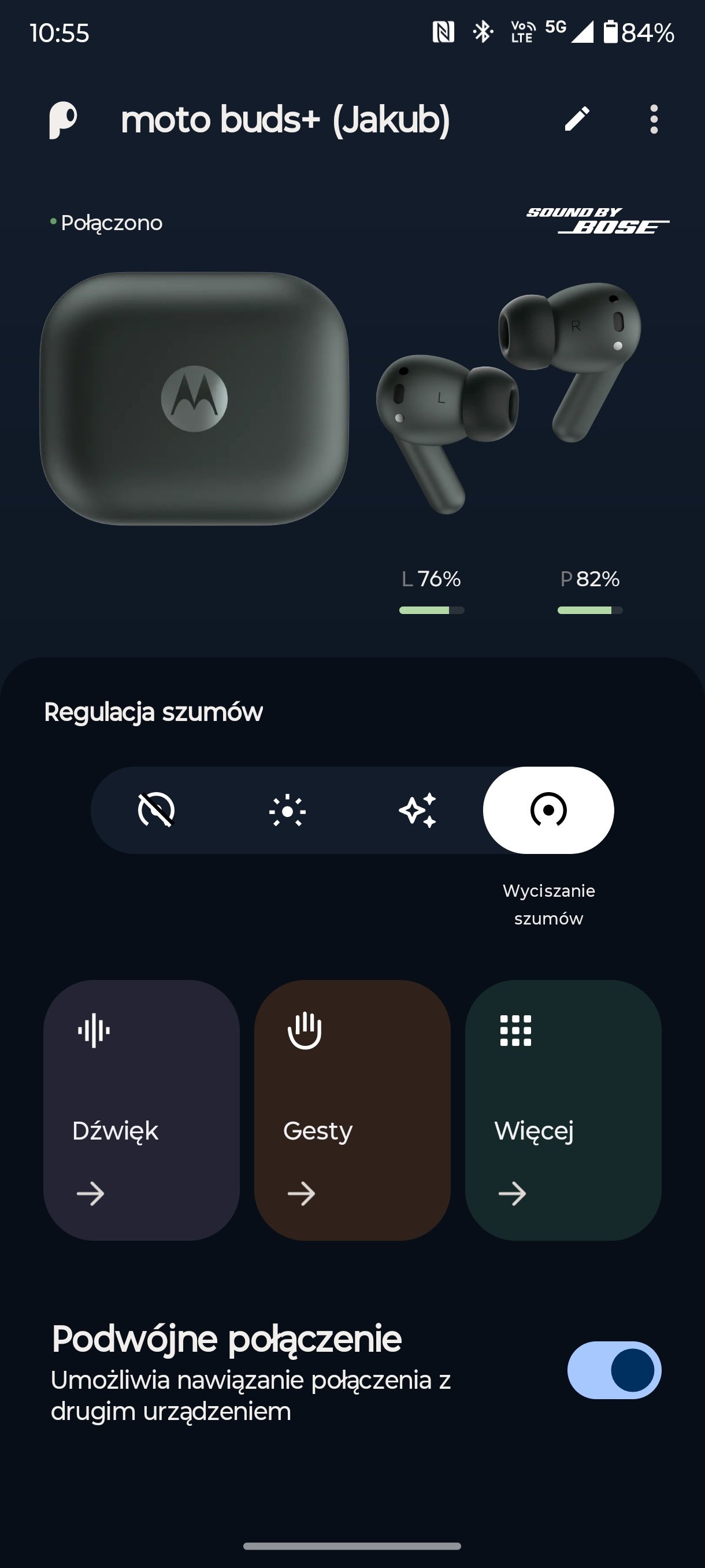Open the Dźwięk card
The image size is (705, 1568).
point(141,1110)
